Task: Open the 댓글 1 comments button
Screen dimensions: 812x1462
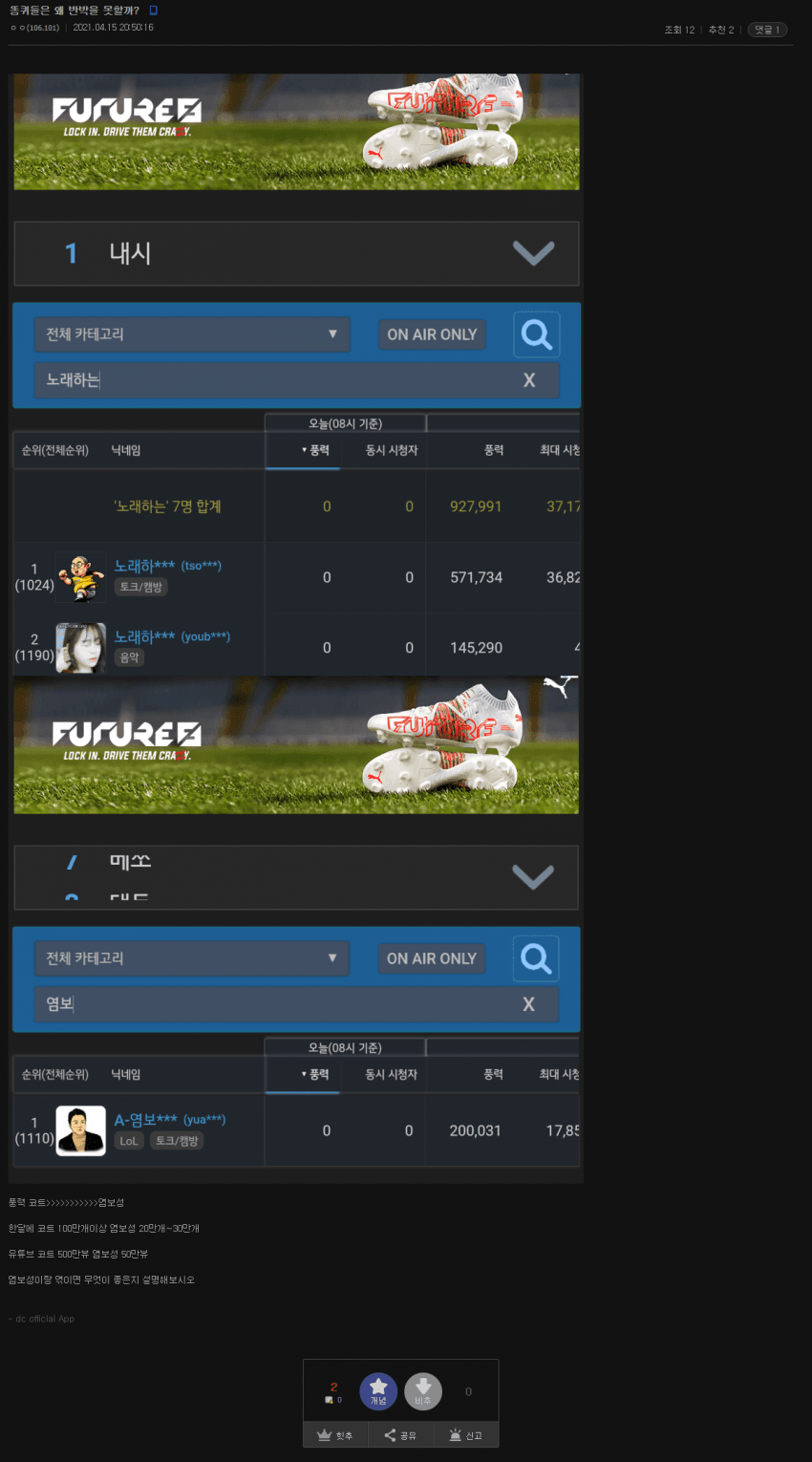Action: tap(767, 30)
